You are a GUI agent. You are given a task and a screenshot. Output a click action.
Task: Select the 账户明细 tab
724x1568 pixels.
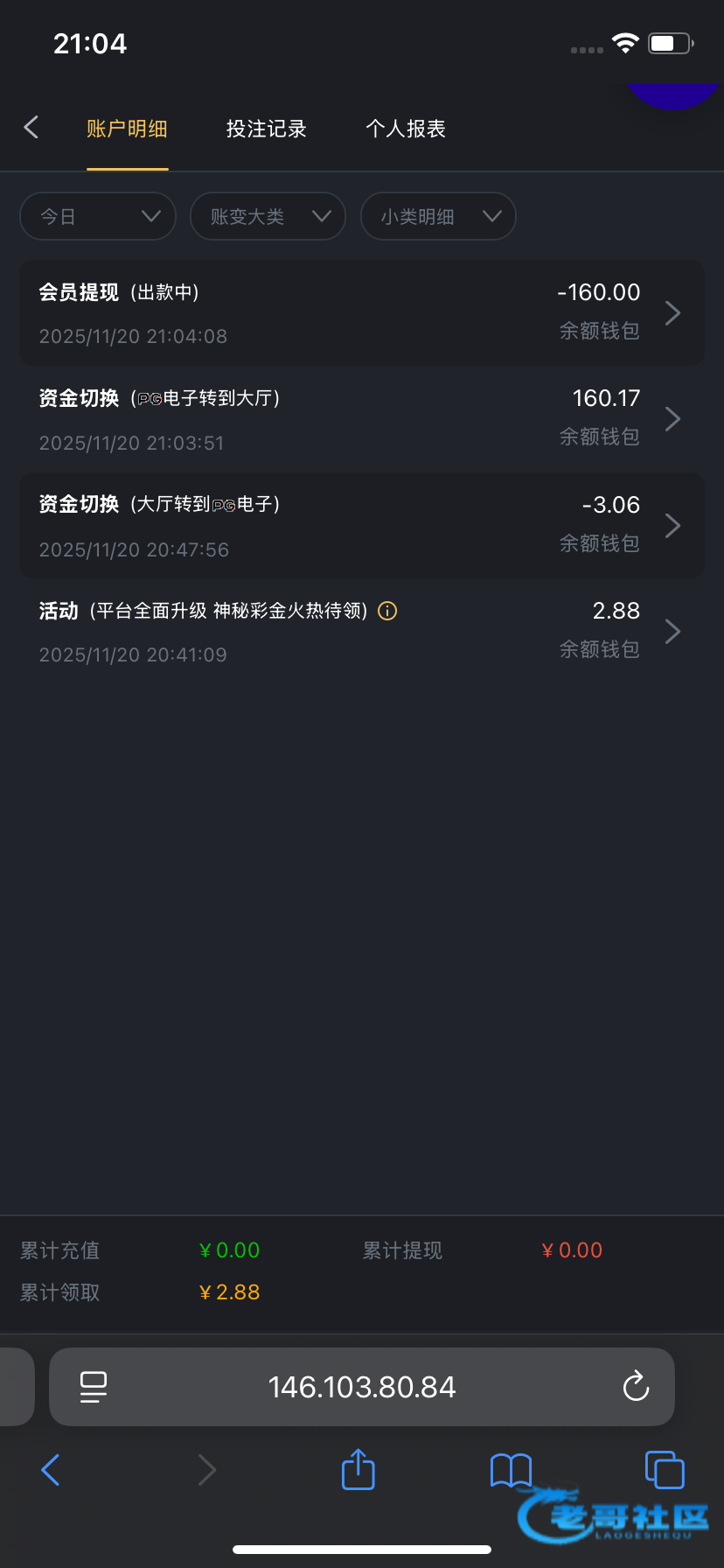click(127, 129)
